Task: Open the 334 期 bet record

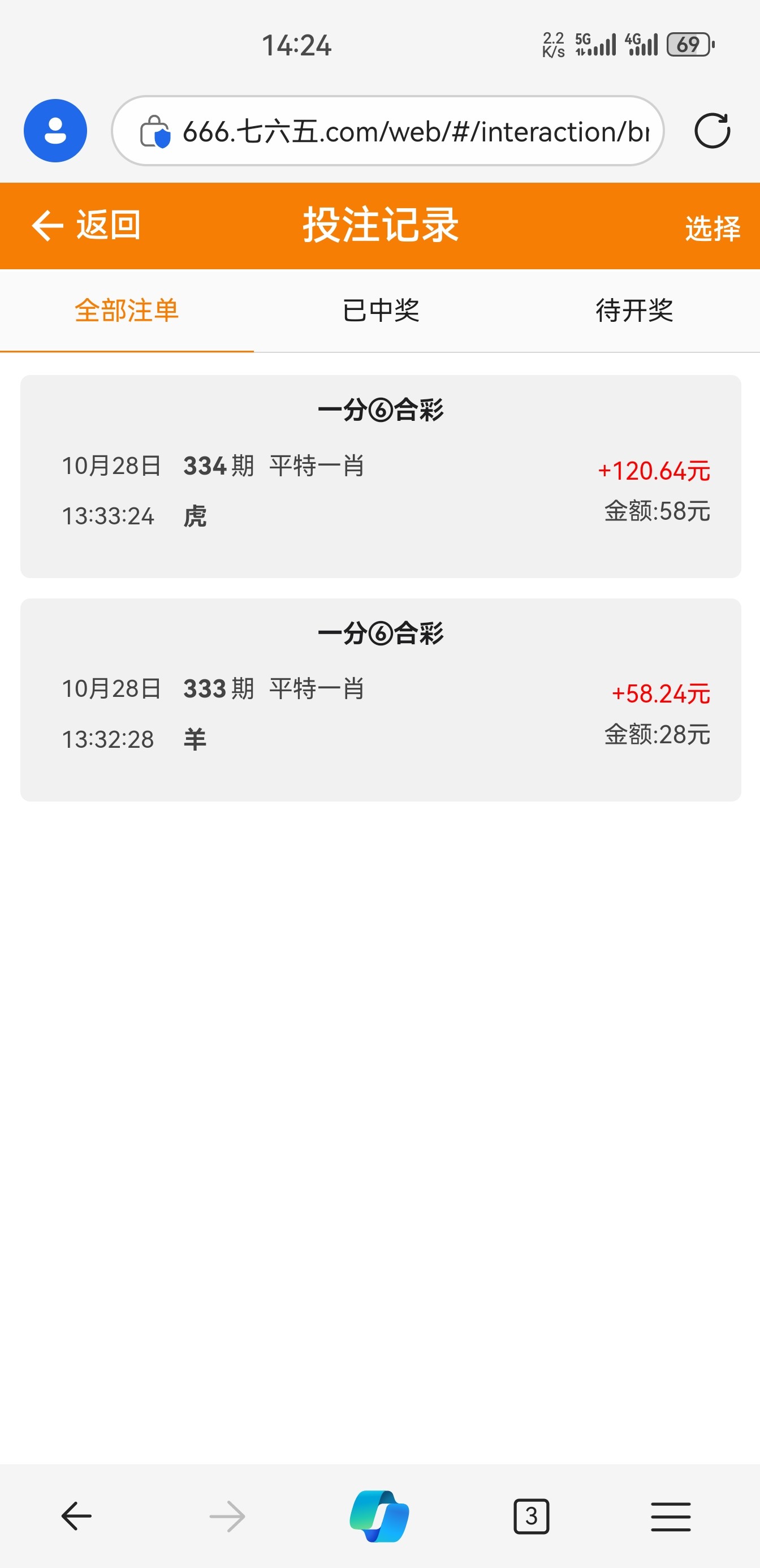Action: point(381,477)
